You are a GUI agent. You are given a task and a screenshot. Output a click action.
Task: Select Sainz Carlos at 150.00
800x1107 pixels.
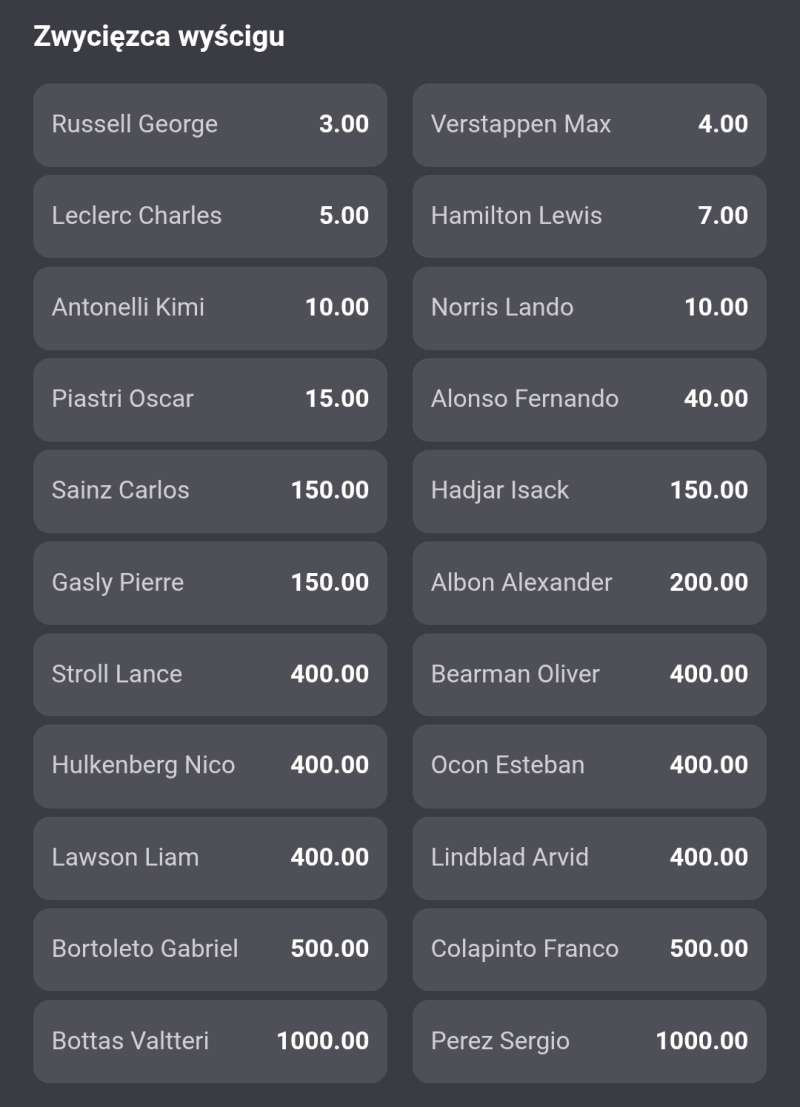tap(210, 491)
